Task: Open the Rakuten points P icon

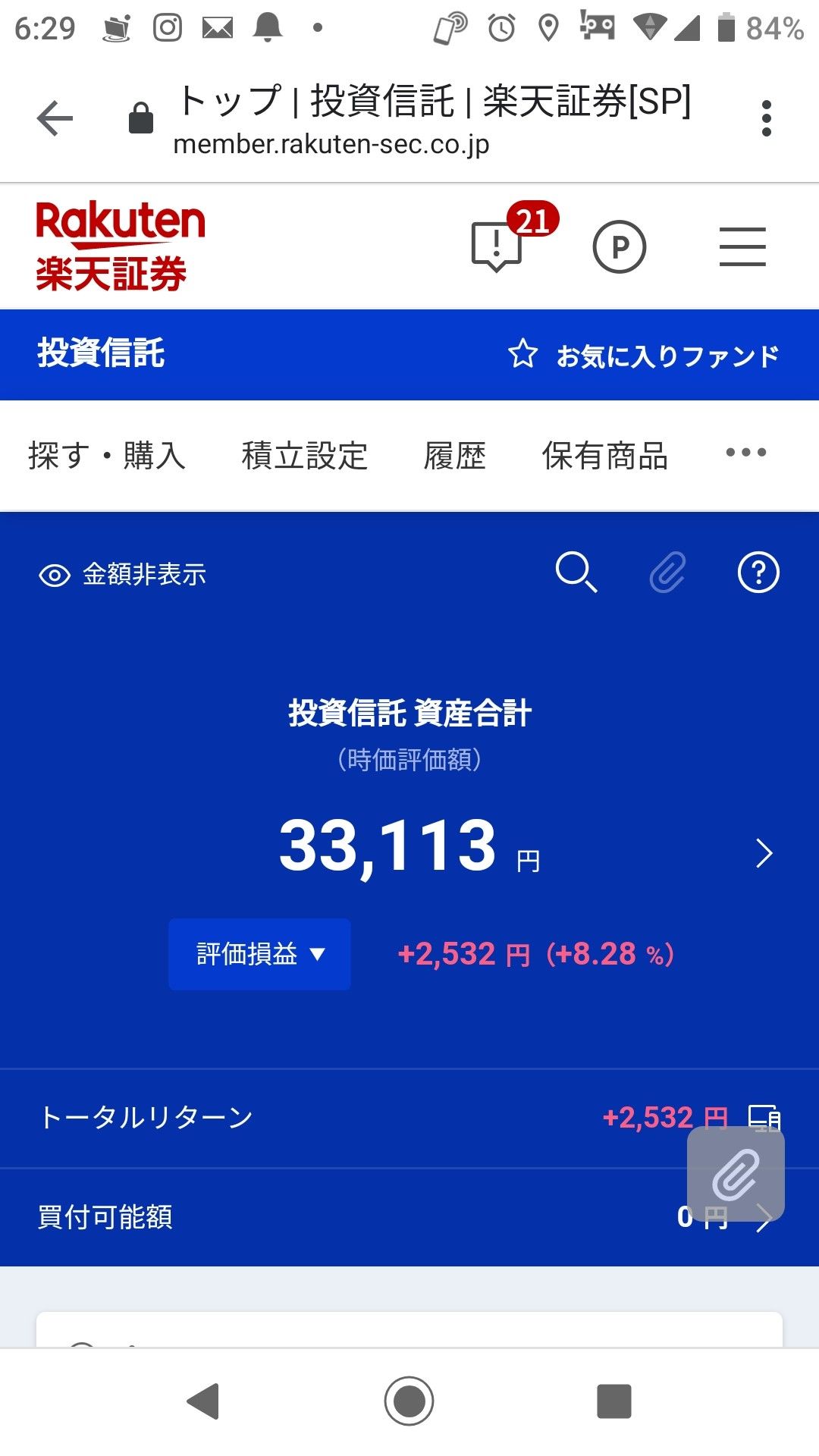Action: tap(619, 247)
